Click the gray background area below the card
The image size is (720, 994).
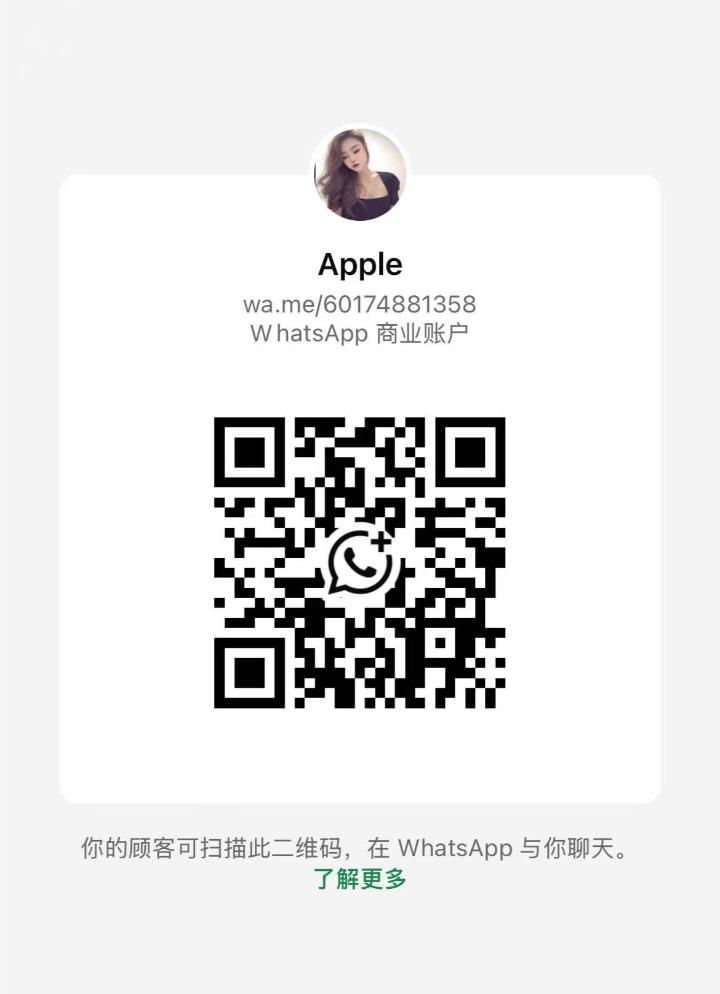(x=360, y=950)
